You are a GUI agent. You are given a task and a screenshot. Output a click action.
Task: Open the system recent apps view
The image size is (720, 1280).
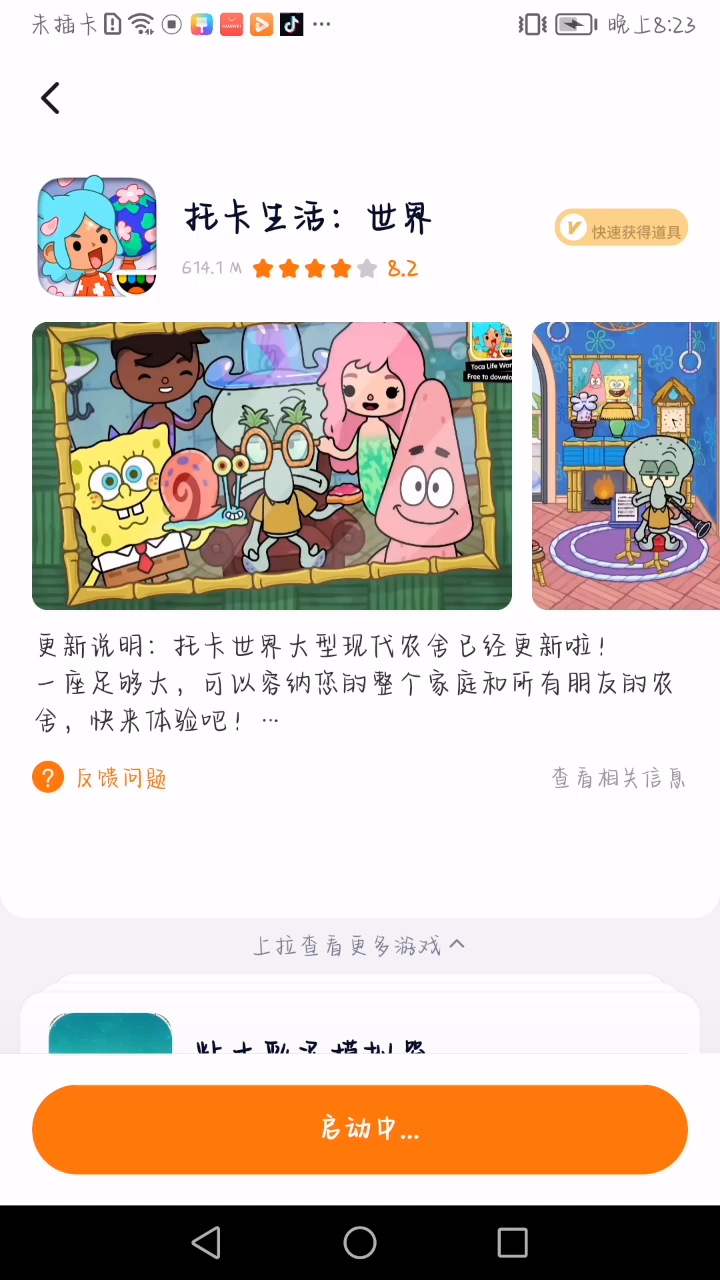(x=512, y=1242)
